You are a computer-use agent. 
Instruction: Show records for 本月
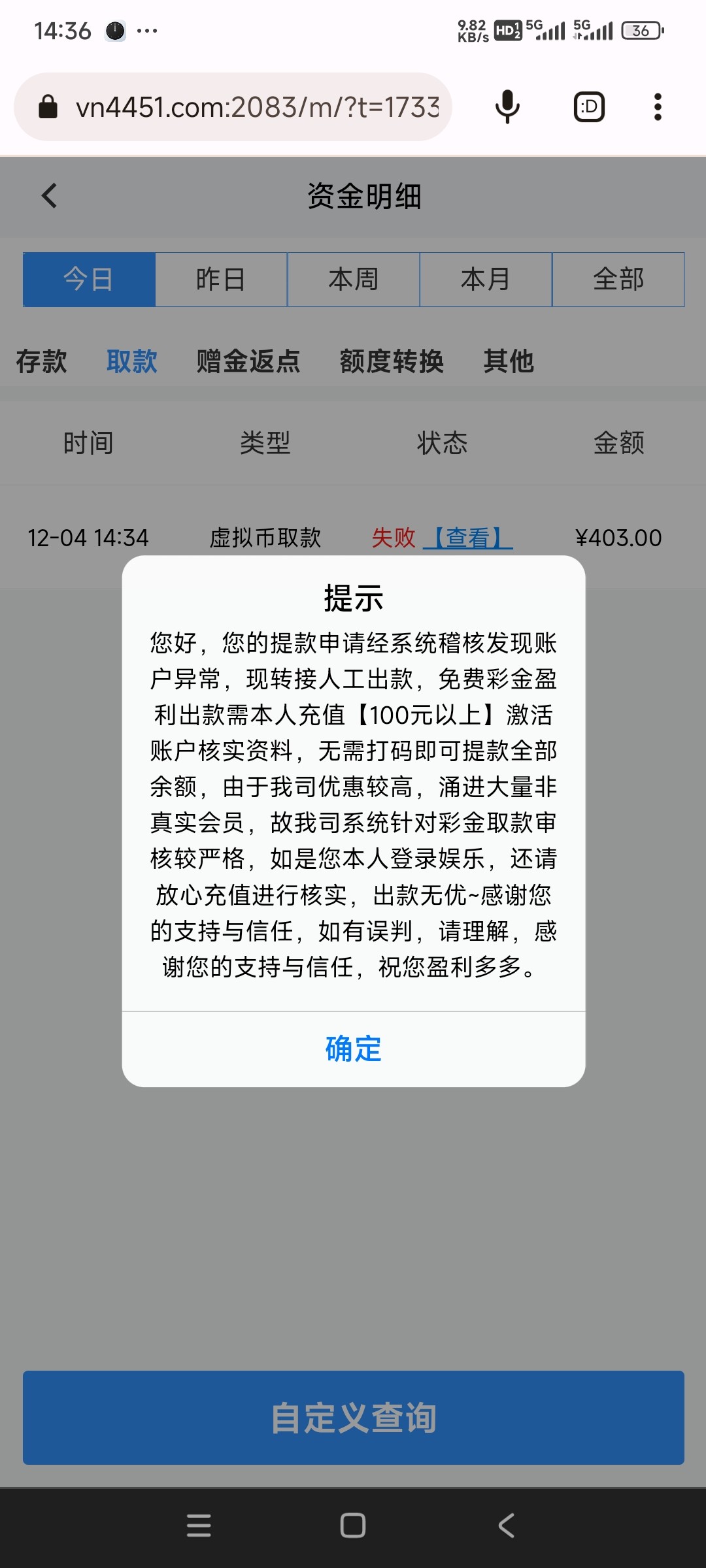[x=486, y=280]
